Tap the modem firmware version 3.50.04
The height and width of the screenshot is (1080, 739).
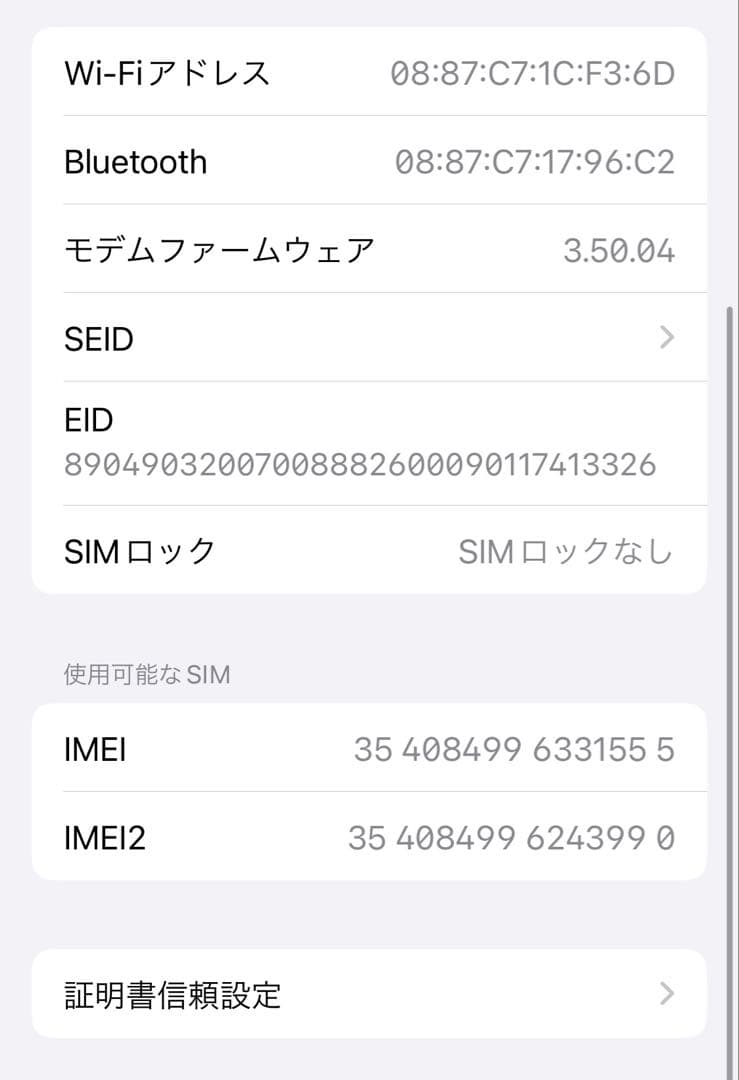point(631,250)
